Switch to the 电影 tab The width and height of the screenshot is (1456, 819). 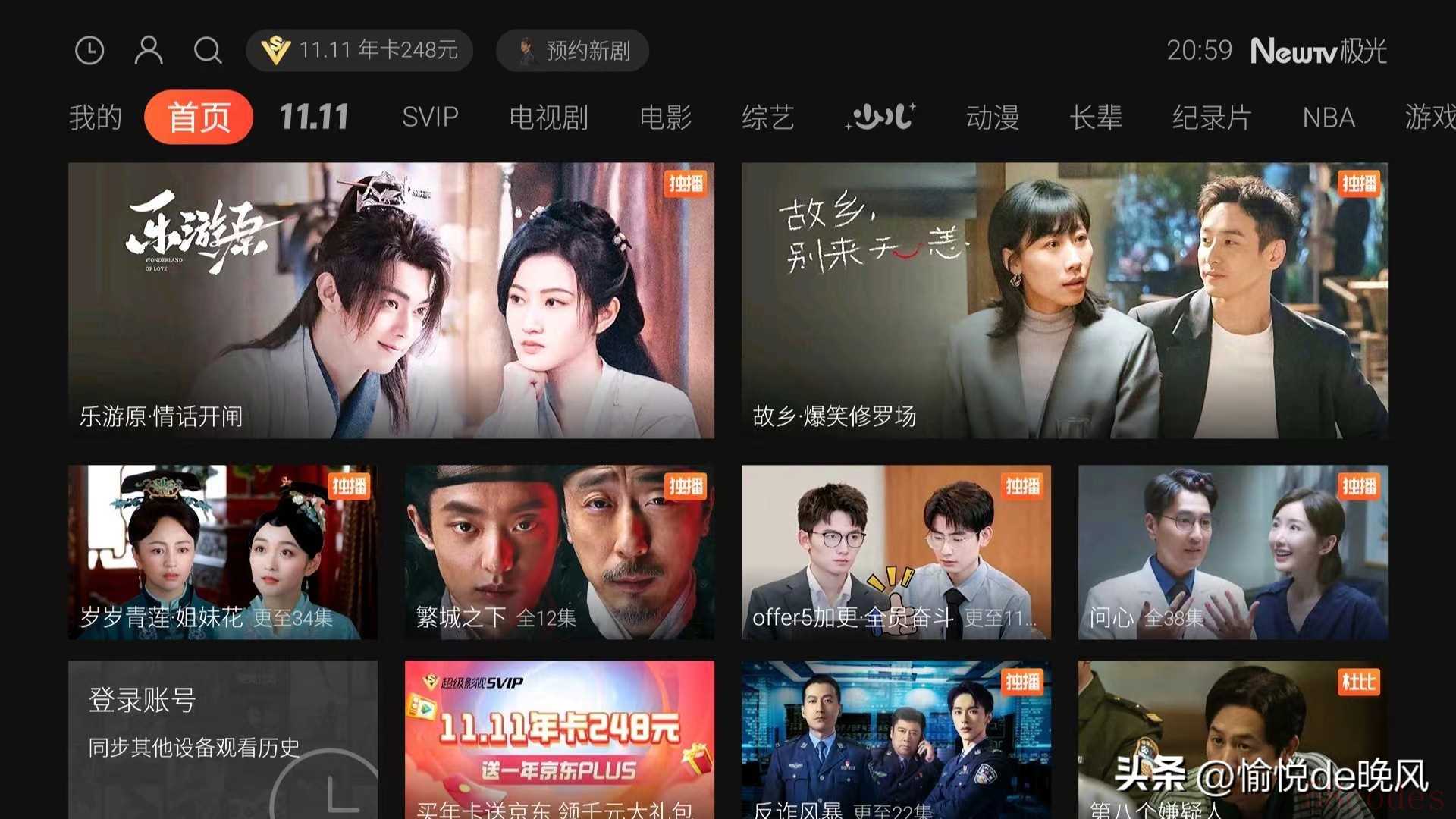(x=665, y=118)
